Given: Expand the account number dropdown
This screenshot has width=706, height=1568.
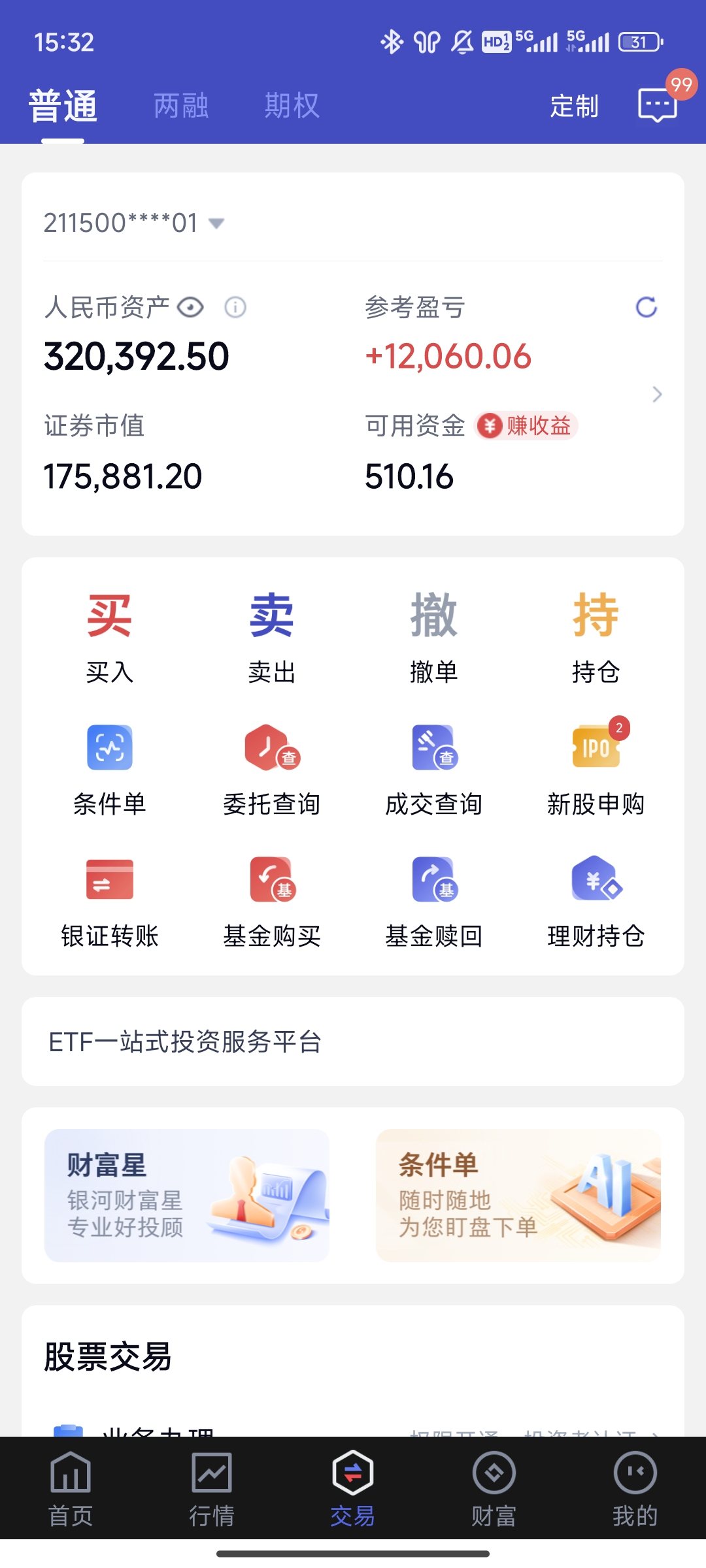Looking at the screenshot, I should coord(216,223).
